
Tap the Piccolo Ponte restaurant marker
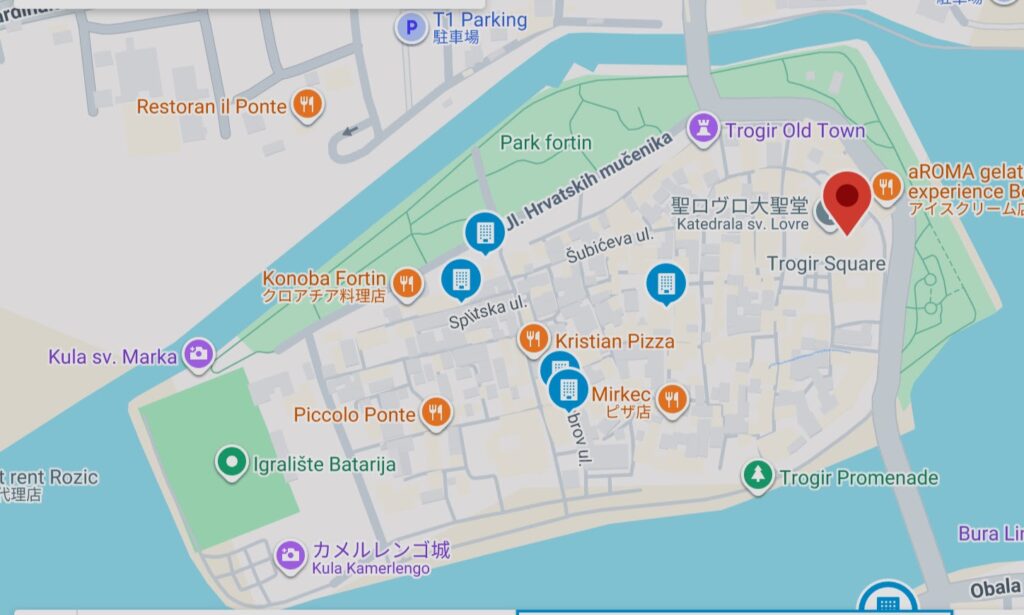pos(435,411)
